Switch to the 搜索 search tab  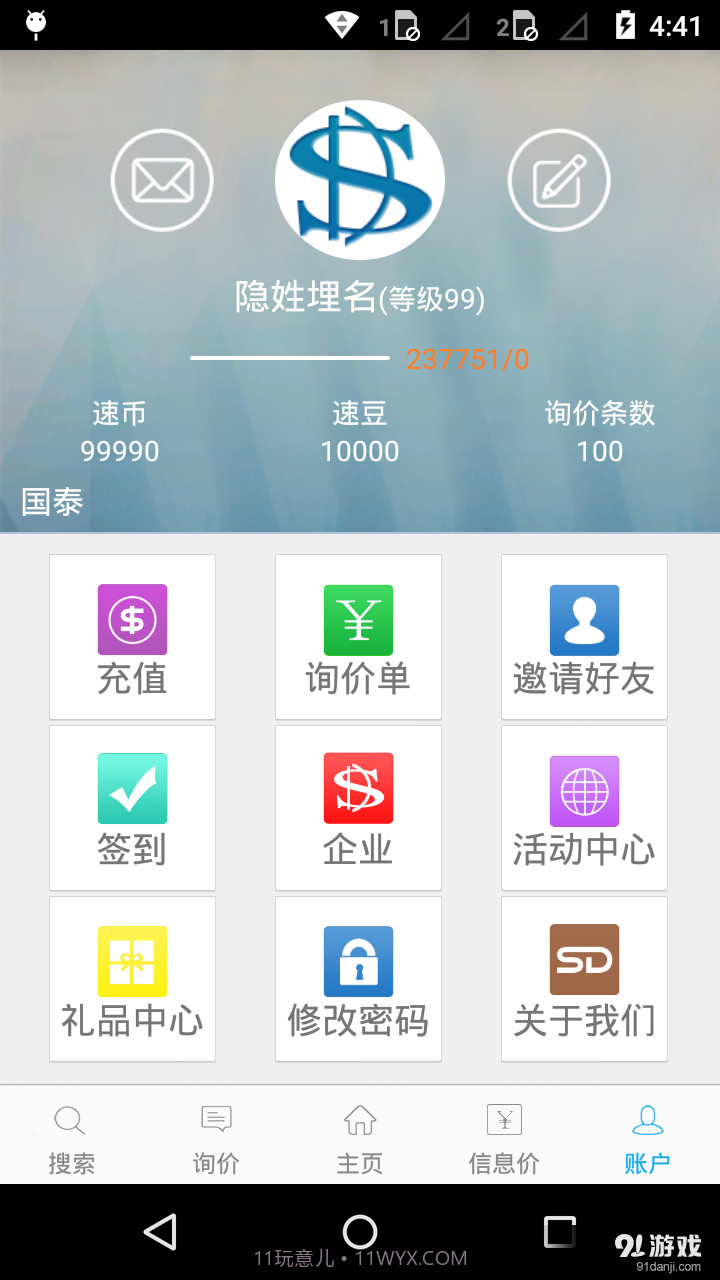[69, 1135]
